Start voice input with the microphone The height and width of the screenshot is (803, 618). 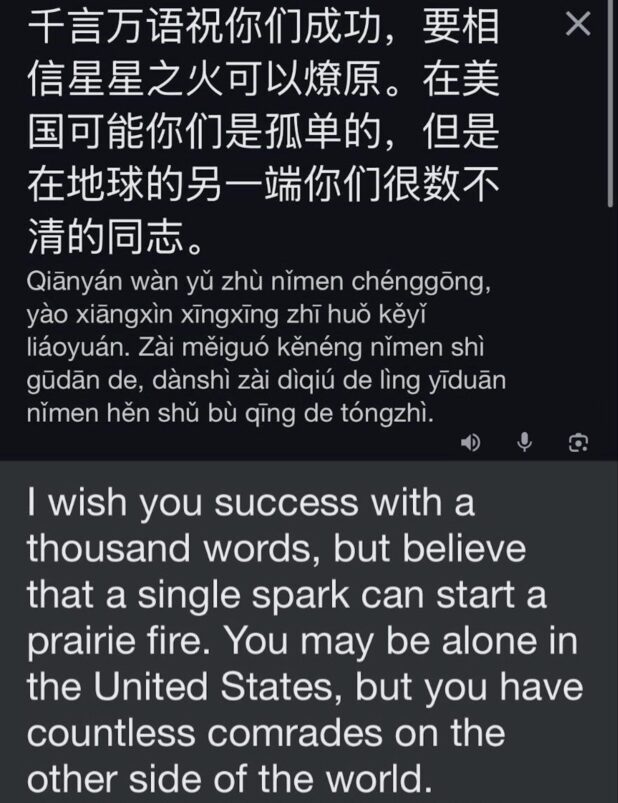(x=524, y=442)
